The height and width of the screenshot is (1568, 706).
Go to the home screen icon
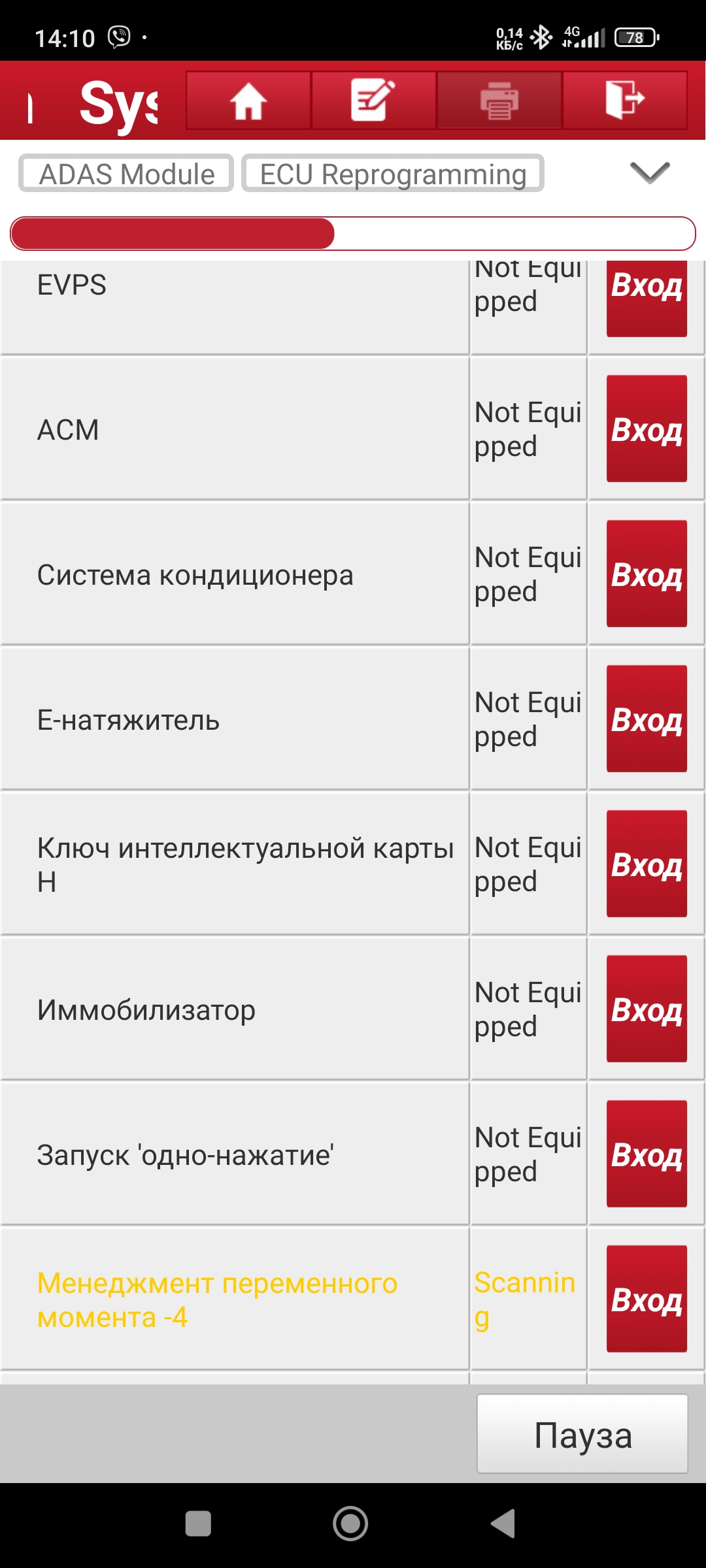[248, 101]
